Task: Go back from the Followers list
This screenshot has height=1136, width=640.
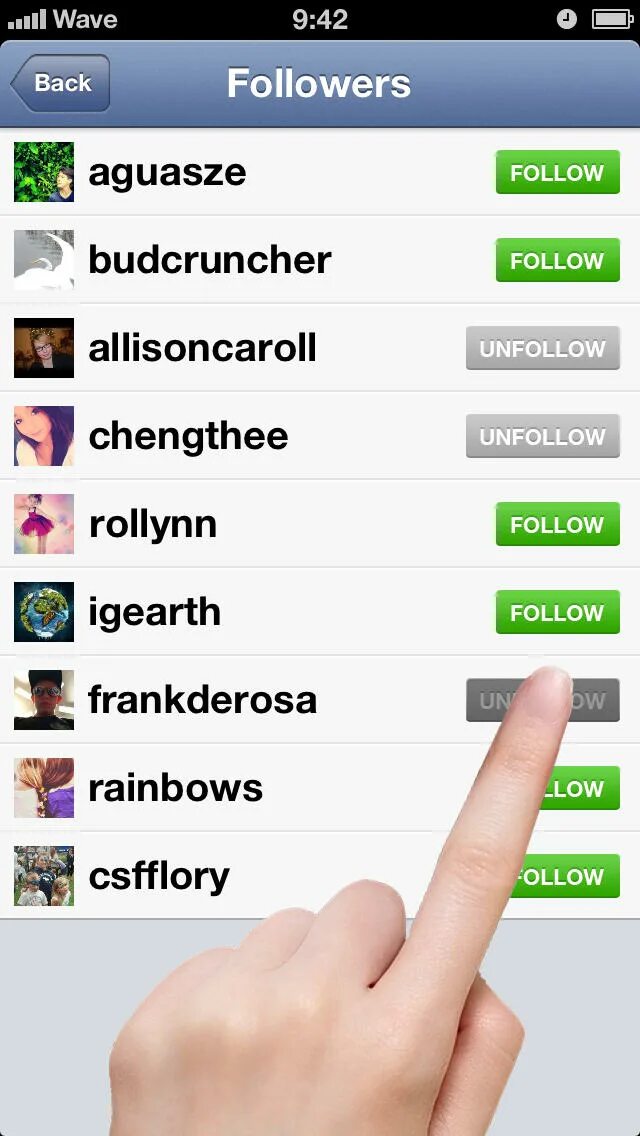Action: tap(60, 83)
